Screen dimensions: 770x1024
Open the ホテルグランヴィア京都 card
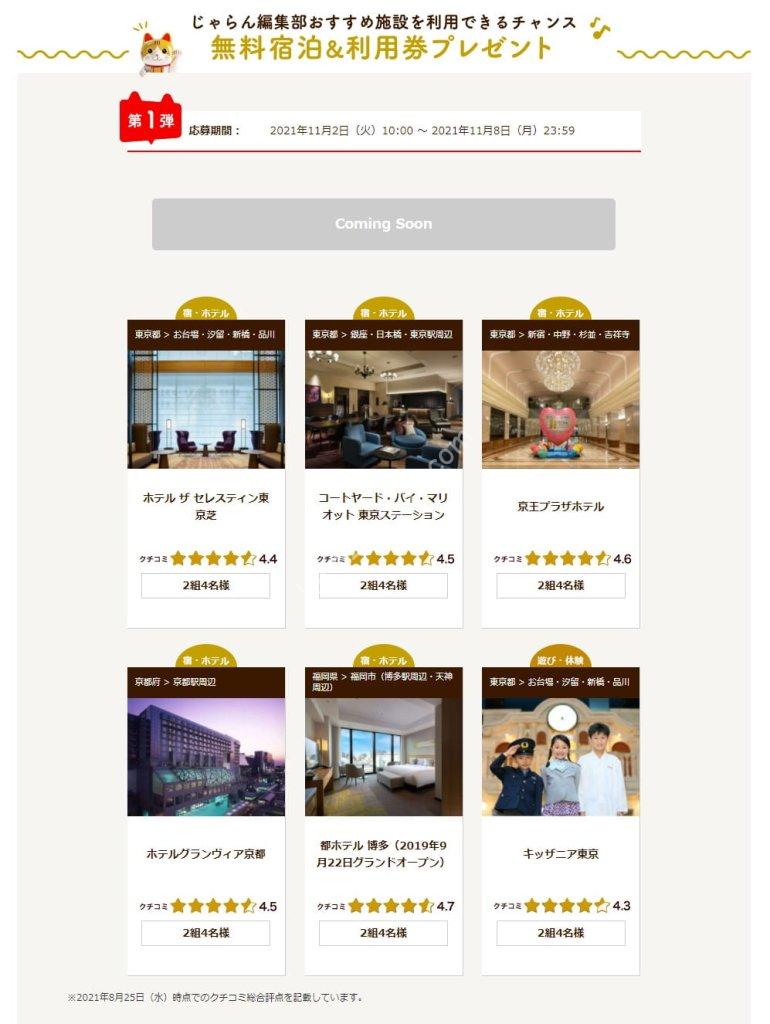pos(205,853)
